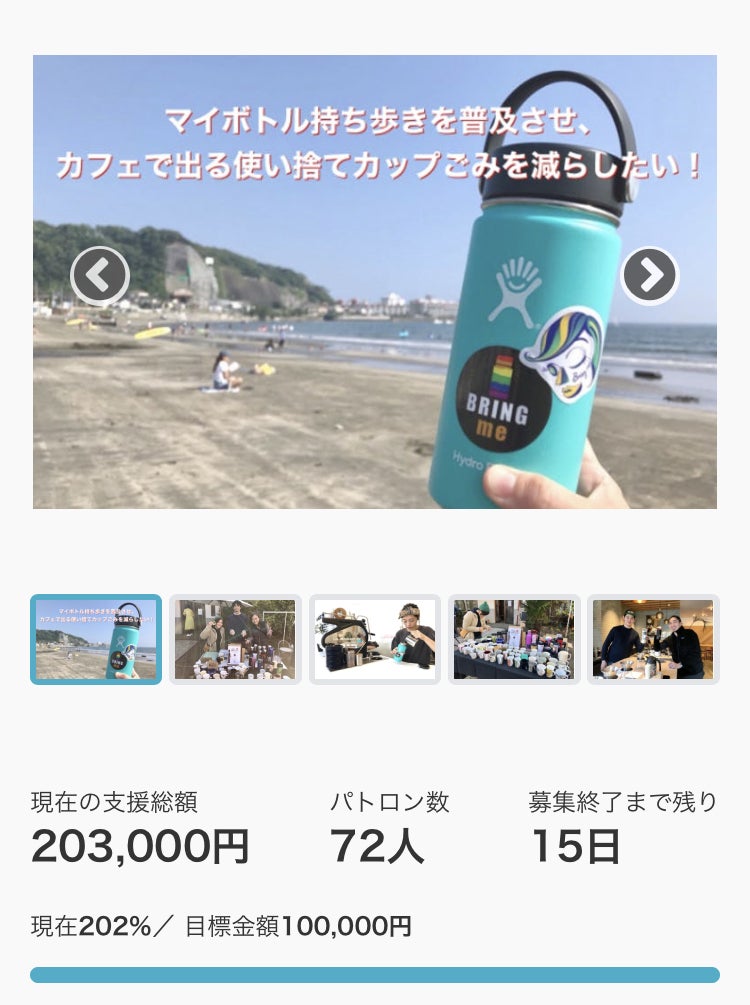Select the beach bottle thumbnail

click(96, 640)
